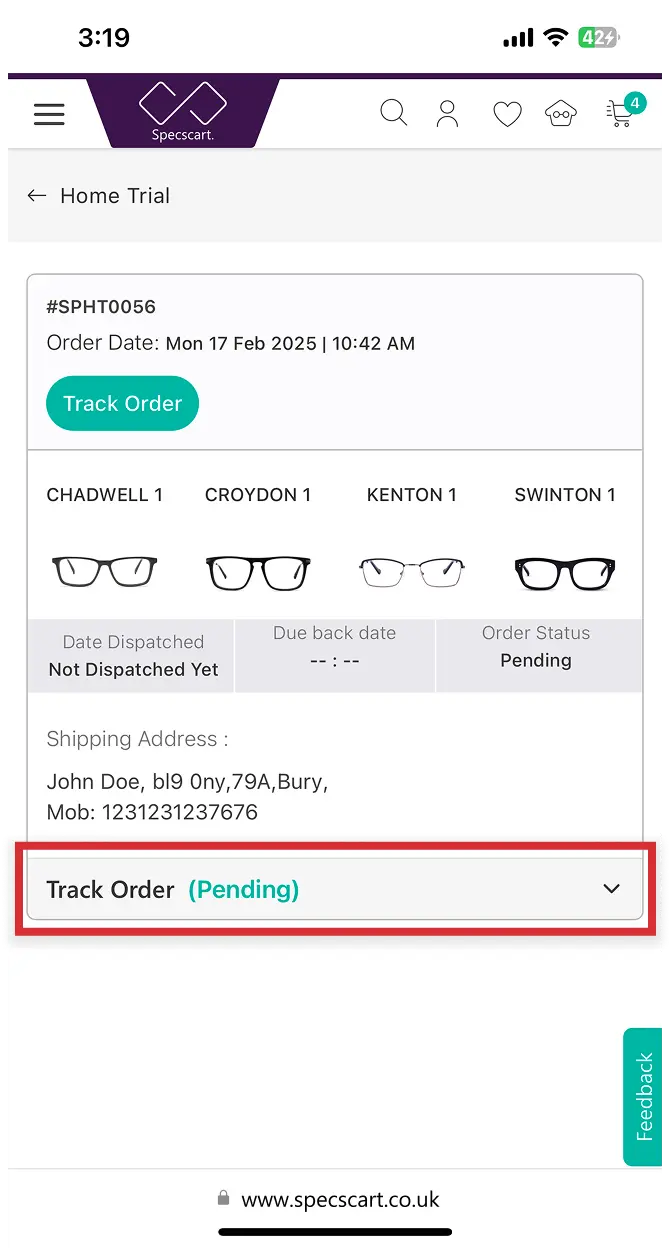Open the home trial glasses icon
The width and height of the screenshot is (671, 1249).
pyautogui.click(x=561, y=114)
